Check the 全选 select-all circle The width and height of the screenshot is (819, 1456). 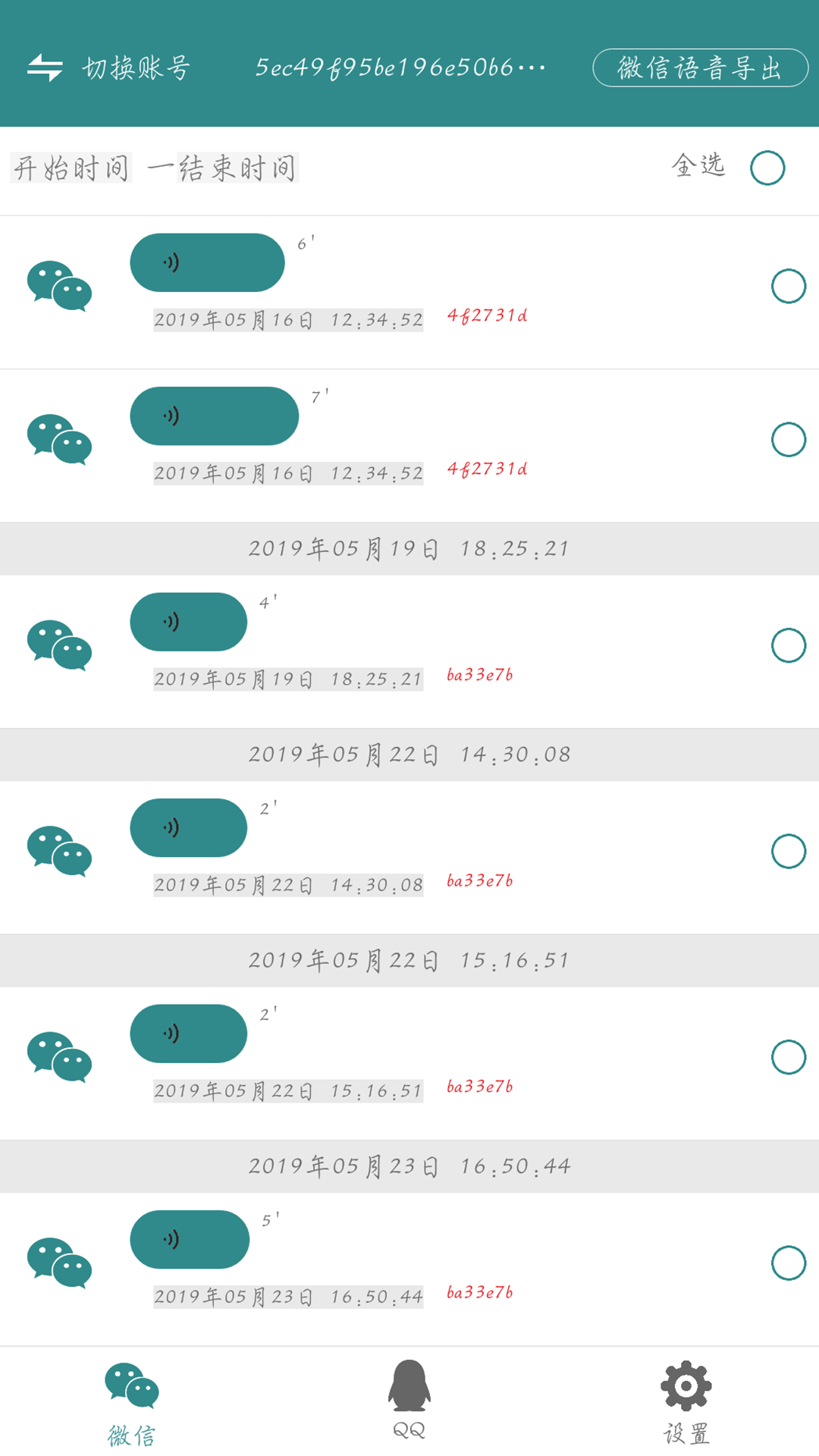pyautogui.click(x=767, y=168)
